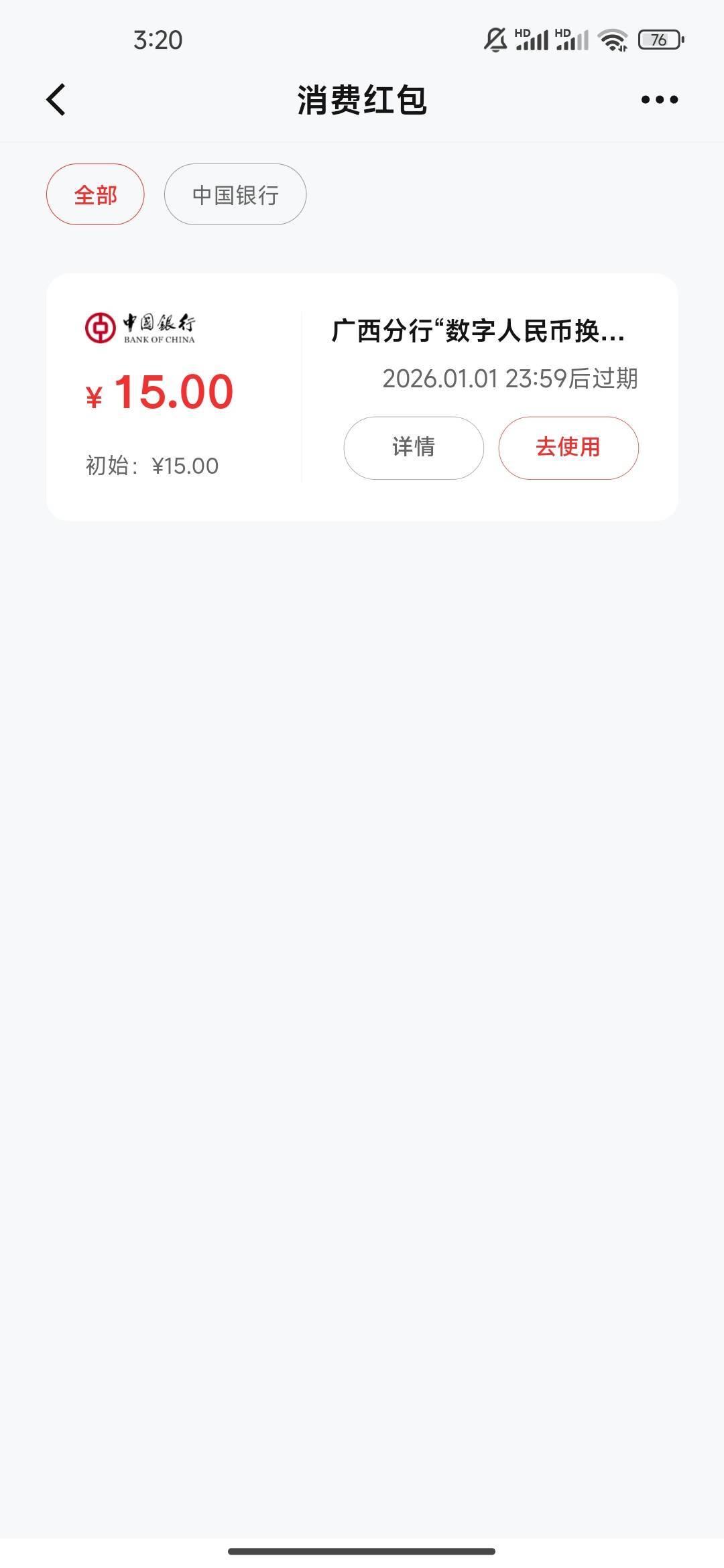Select the 全部 filter chip
Image resolution: width=724 pixels, height=1568 pixels.
[x=95, y=194]
